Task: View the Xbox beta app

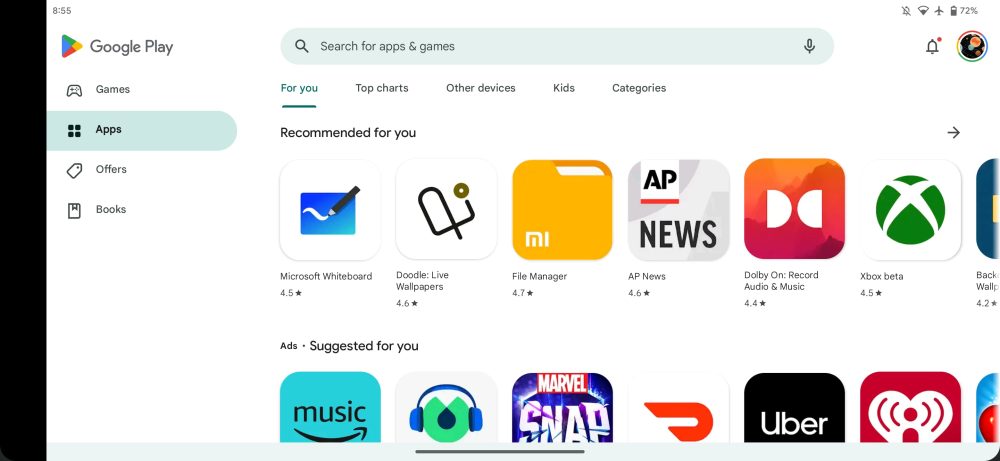Action: point(910,210)
